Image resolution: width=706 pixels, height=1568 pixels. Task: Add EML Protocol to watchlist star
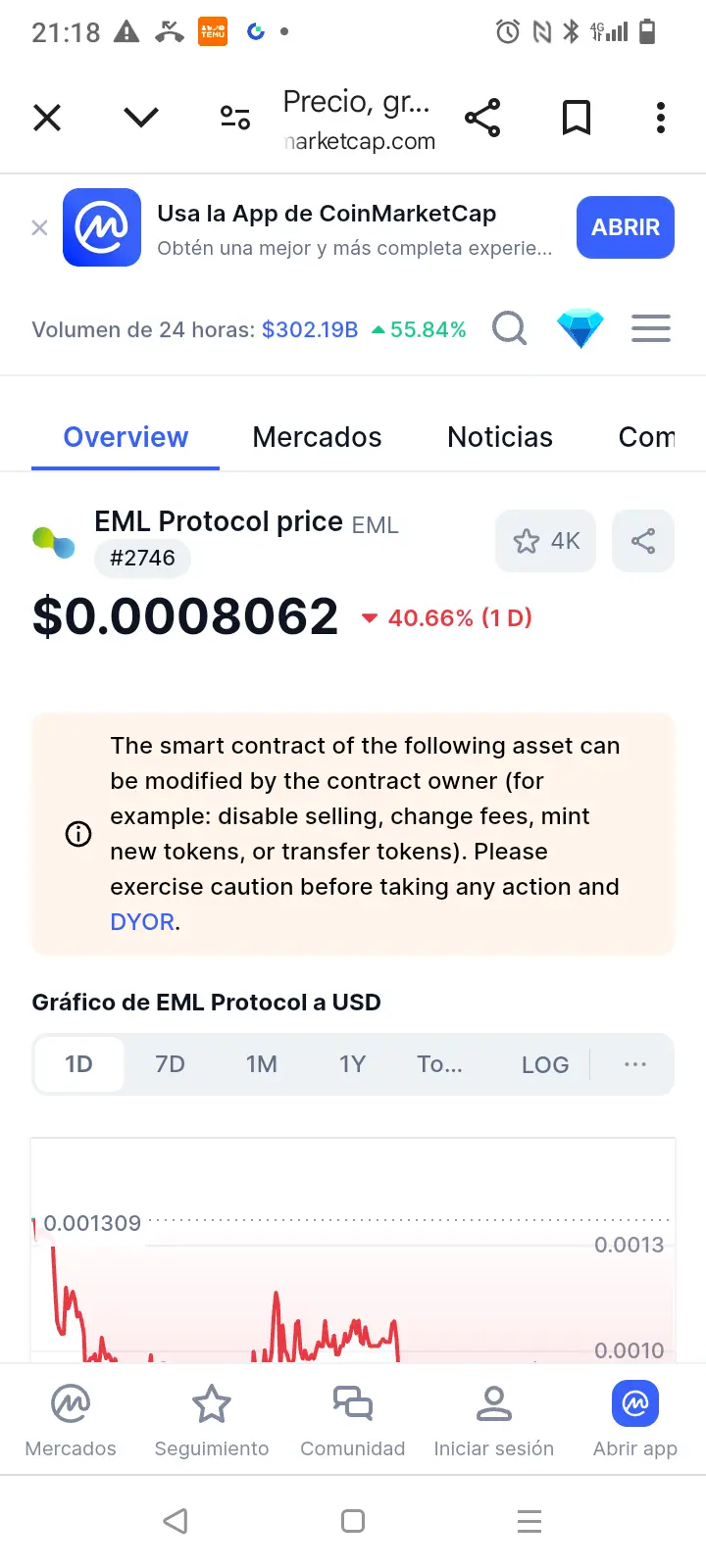tap(546, 541)
